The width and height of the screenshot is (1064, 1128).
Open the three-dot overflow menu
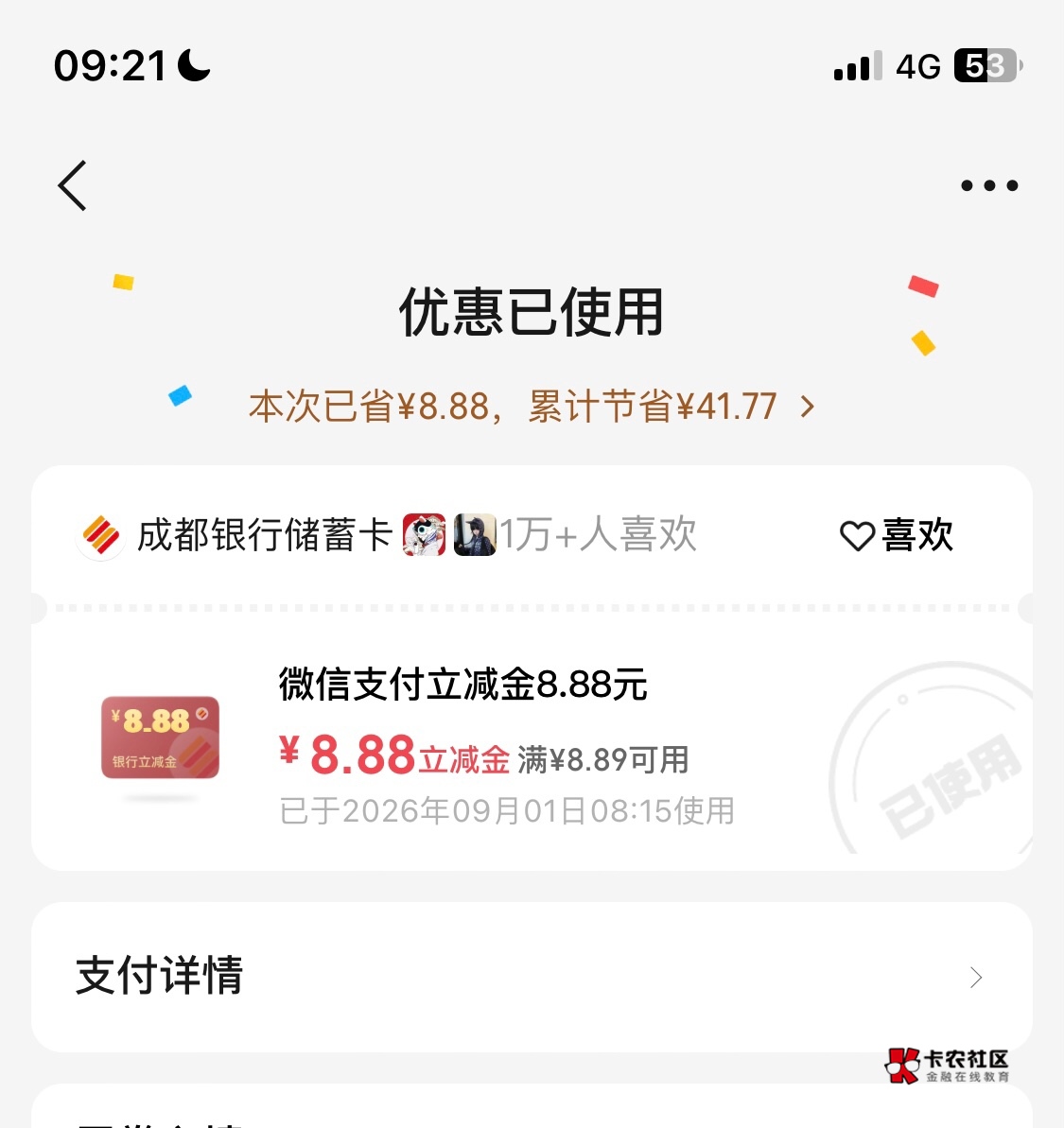click(989, 185)
